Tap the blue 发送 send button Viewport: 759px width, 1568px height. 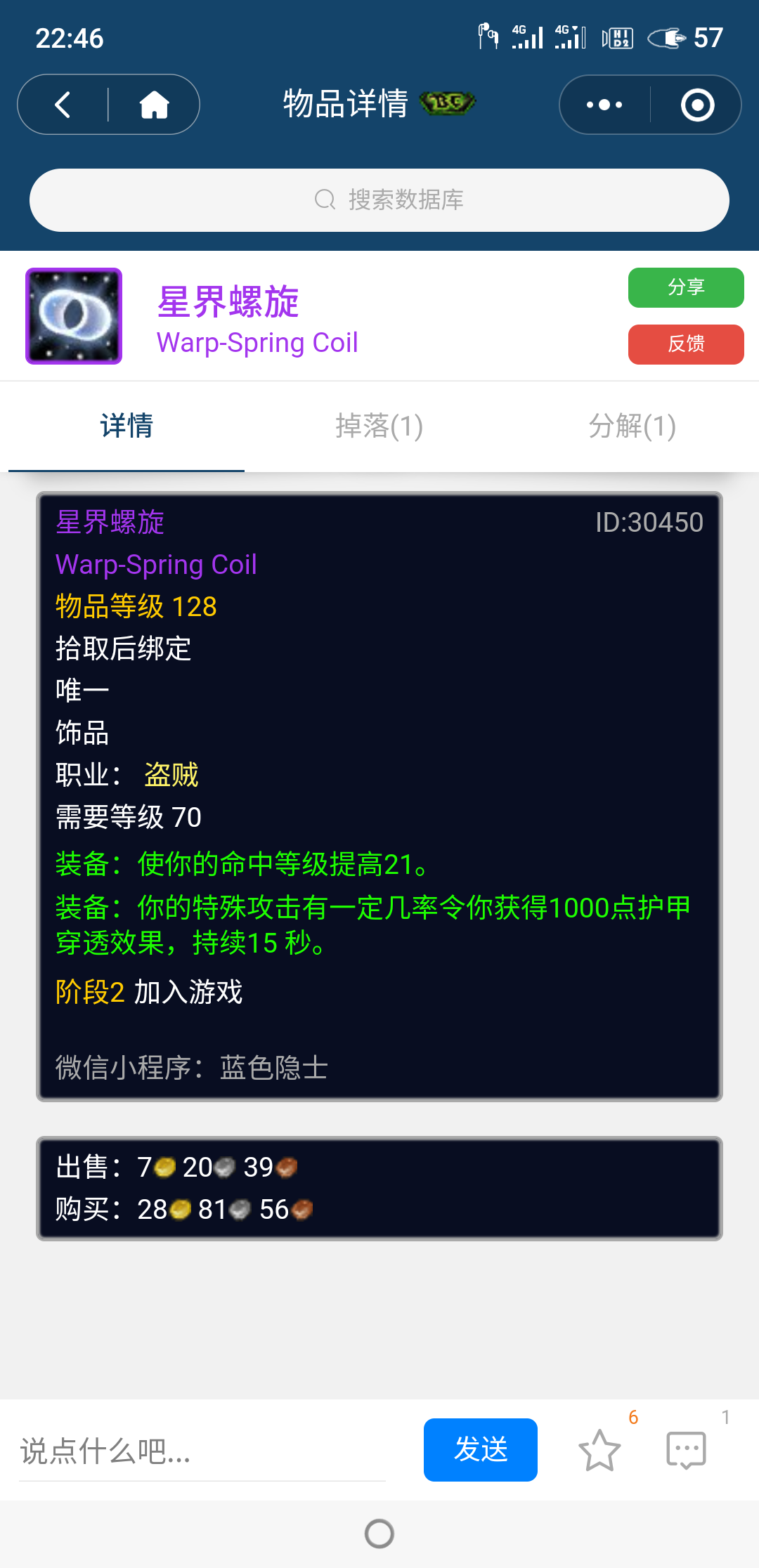480,1449
